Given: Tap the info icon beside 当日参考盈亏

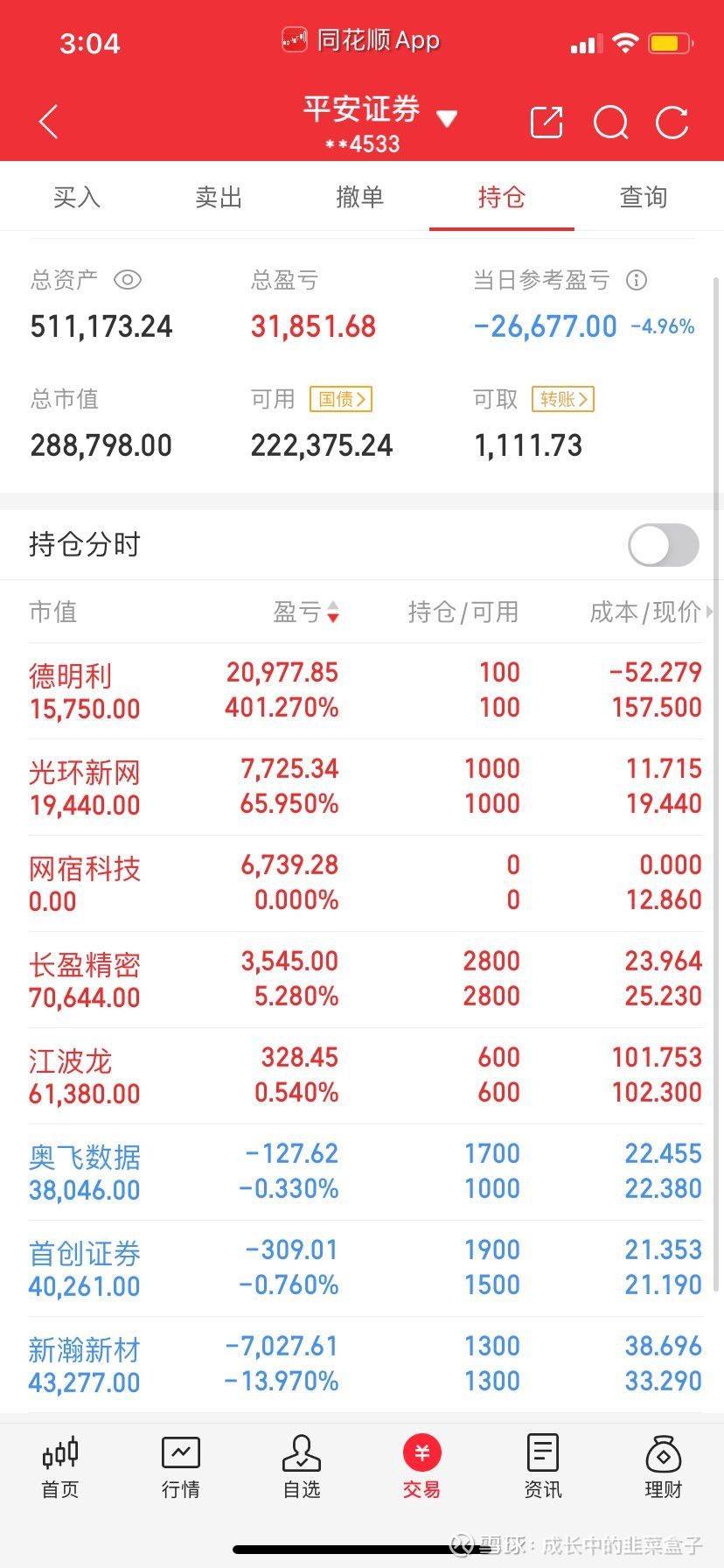Looking at the screenshot, I should tap(637, 280).
